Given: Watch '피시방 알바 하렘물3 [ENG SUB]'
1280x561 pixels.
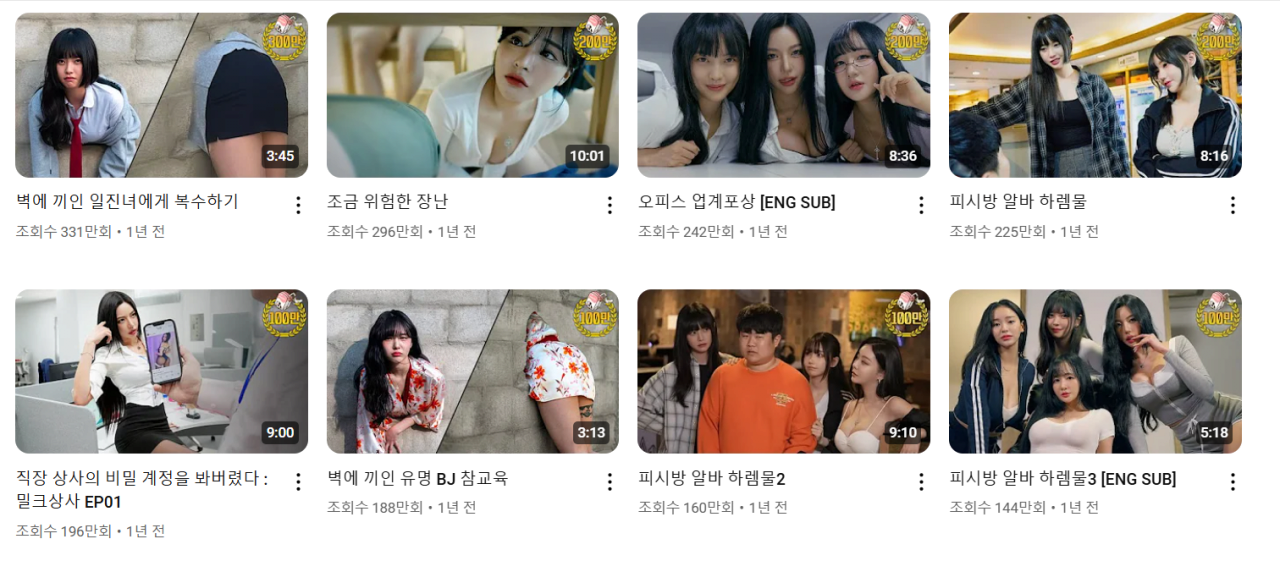Looking at the screenshot, I should tap(1095, 371).
